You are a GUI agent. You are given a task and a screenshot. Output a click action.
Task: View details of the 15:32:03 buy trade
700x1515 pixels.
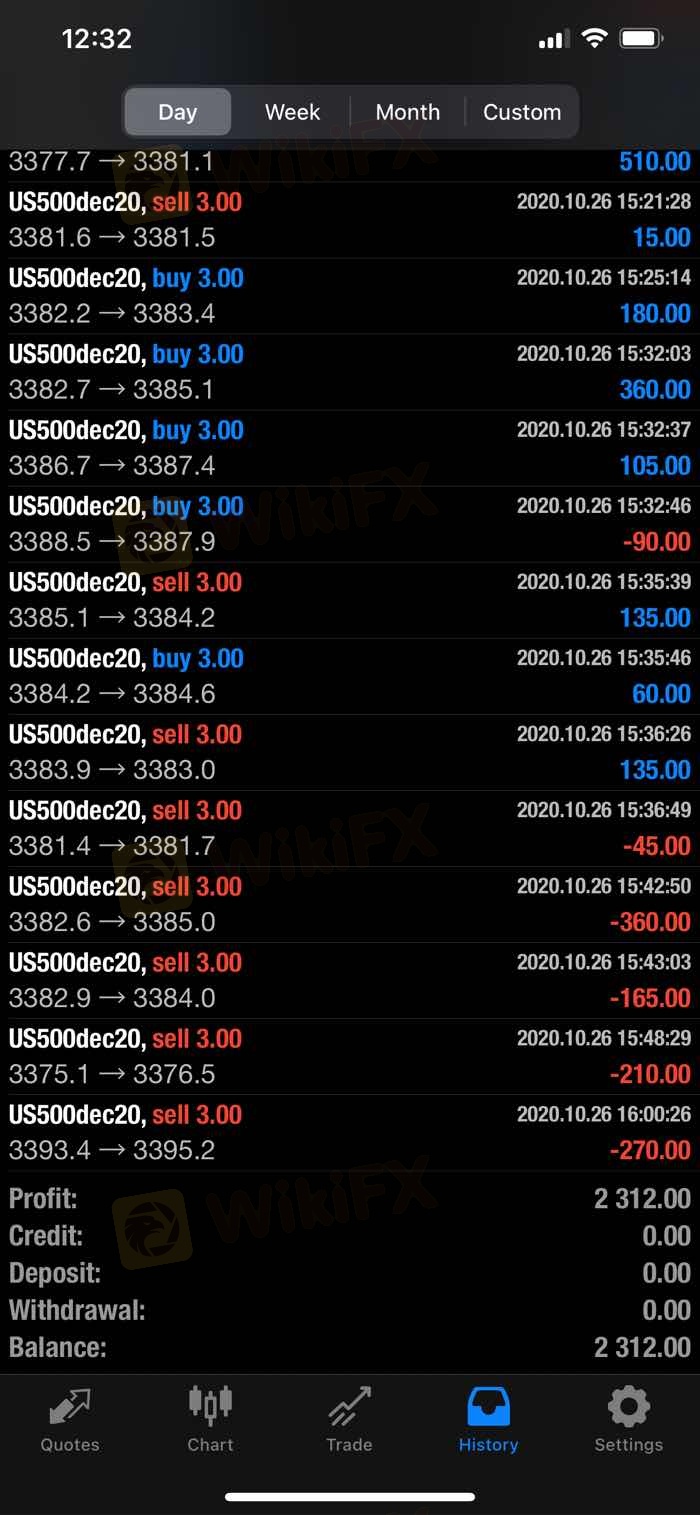coord(350,372)
